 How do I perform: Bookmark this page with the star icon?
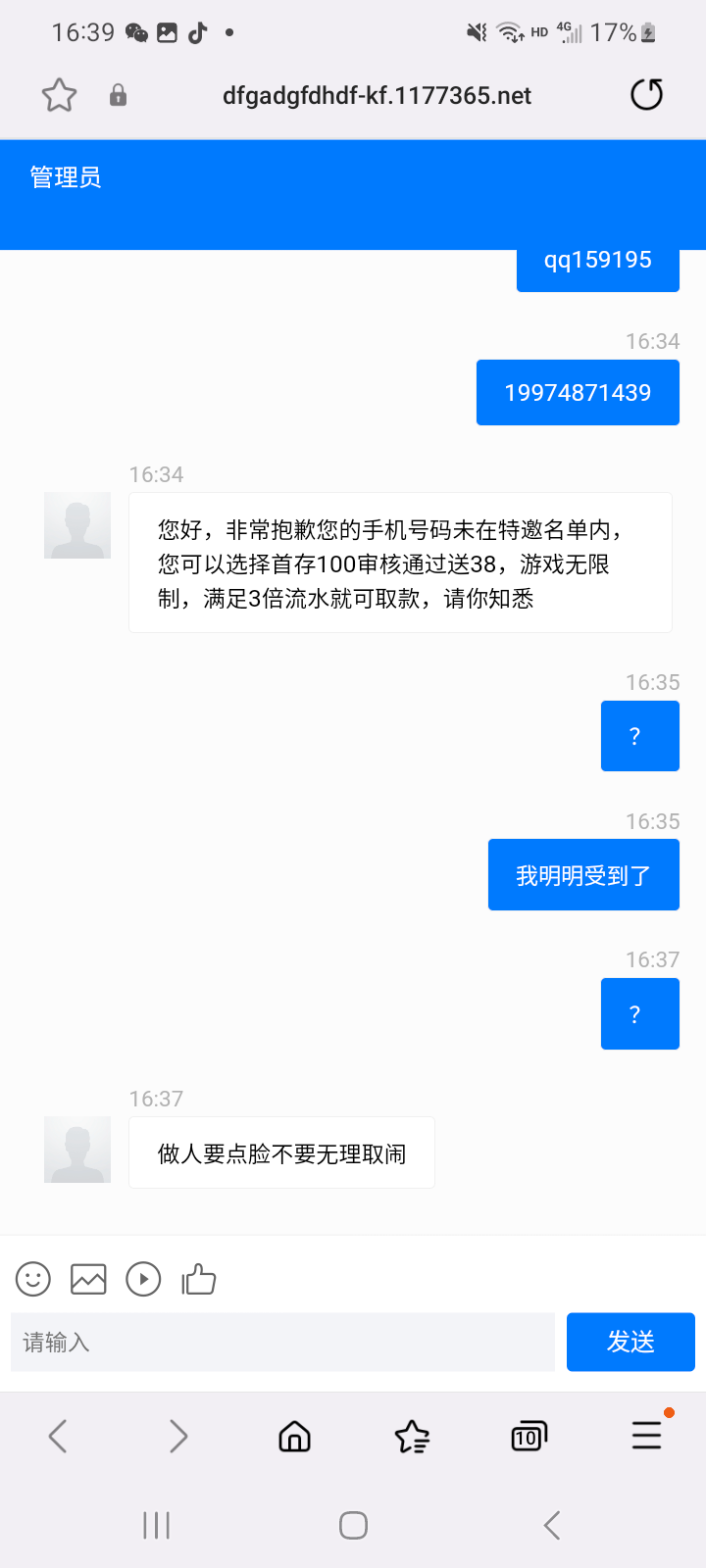pos(59,95)
